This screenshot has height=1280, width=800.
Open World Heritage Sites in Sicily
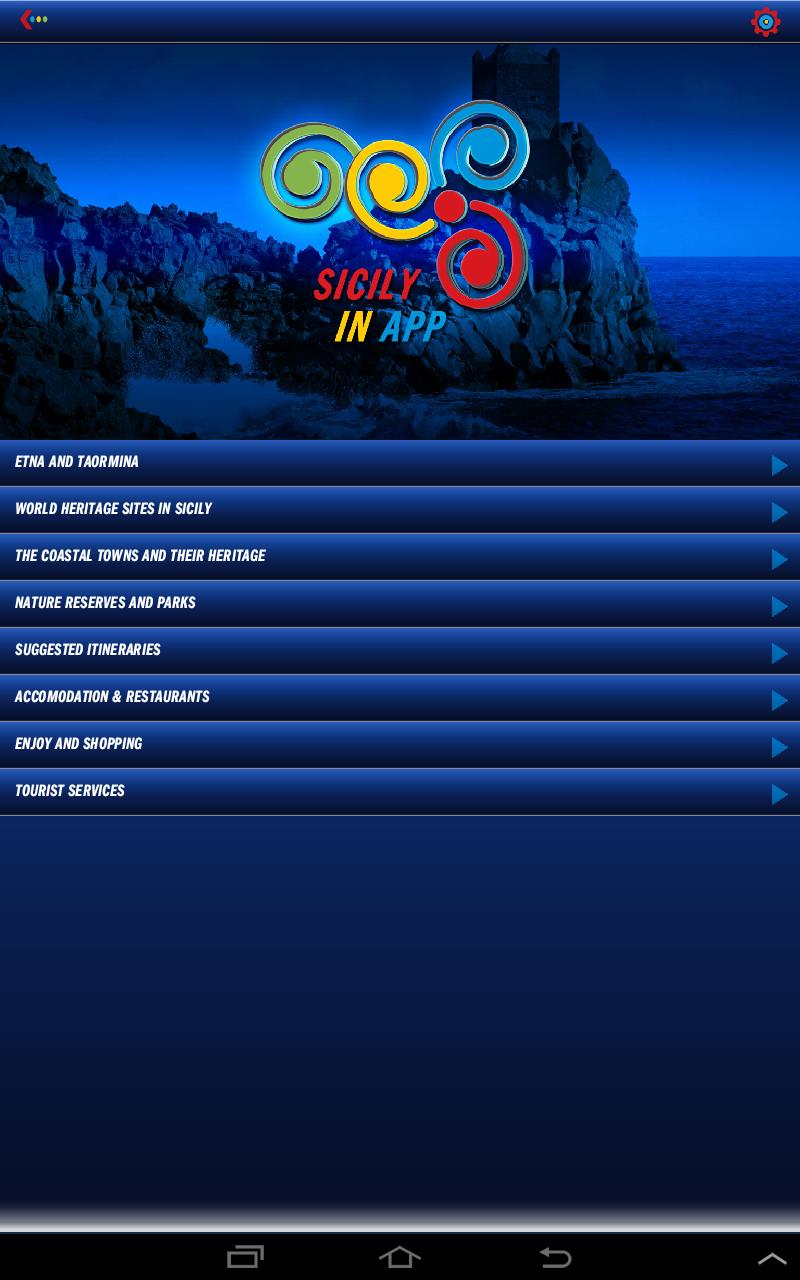tap(400, 510)
